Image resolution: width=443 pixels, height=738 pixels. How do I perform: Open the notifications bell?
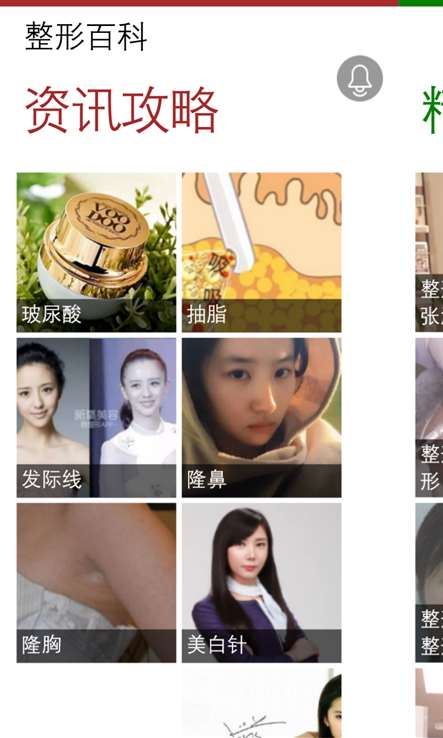click(360, 79)
